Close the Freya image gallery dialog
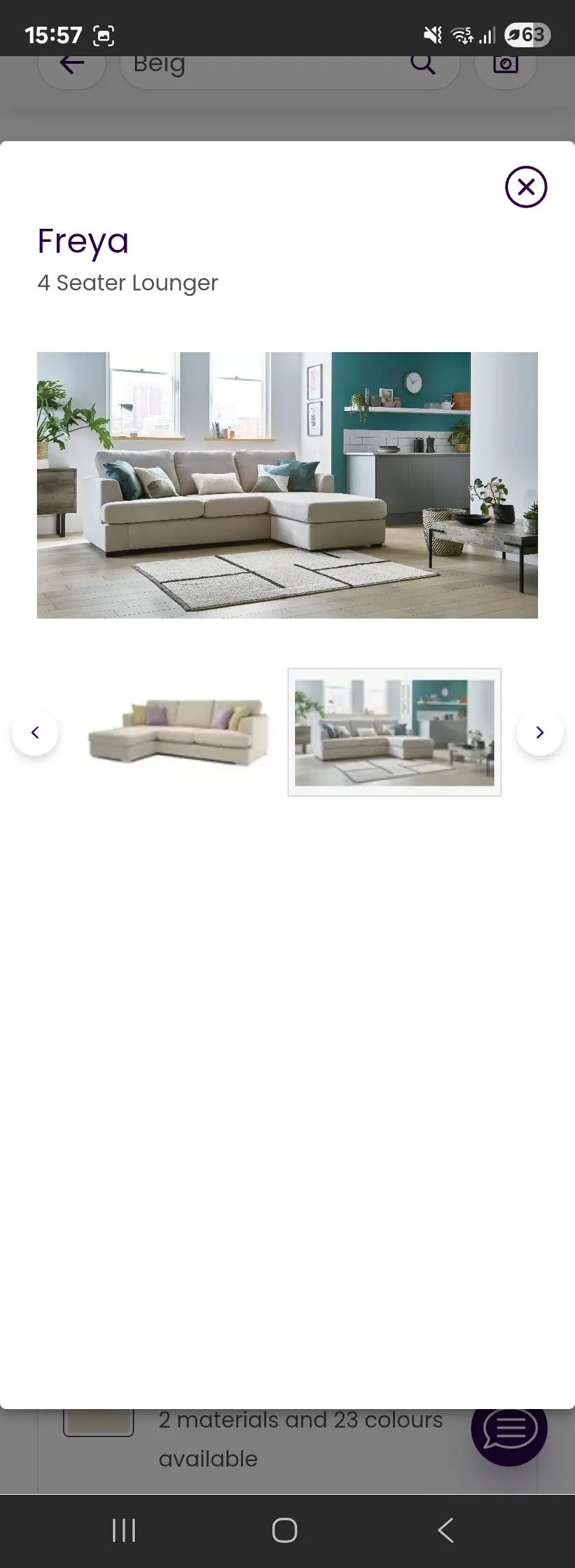The image size is (575, 1568). (x=526, y=186)
